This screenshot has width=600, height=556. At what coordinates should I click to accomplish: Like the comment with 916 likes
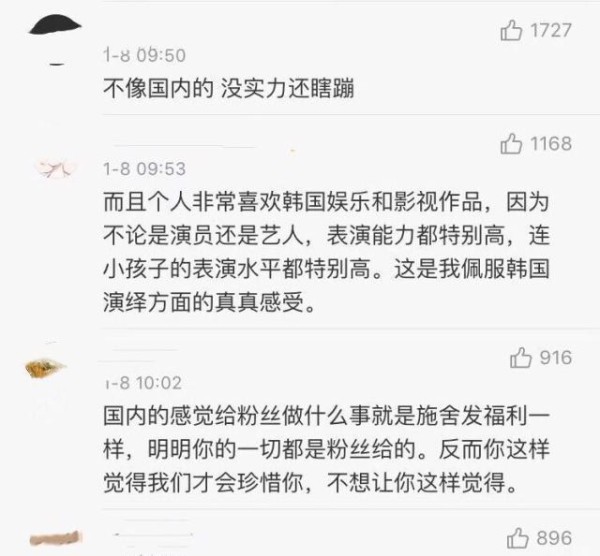tap(520, 358)
